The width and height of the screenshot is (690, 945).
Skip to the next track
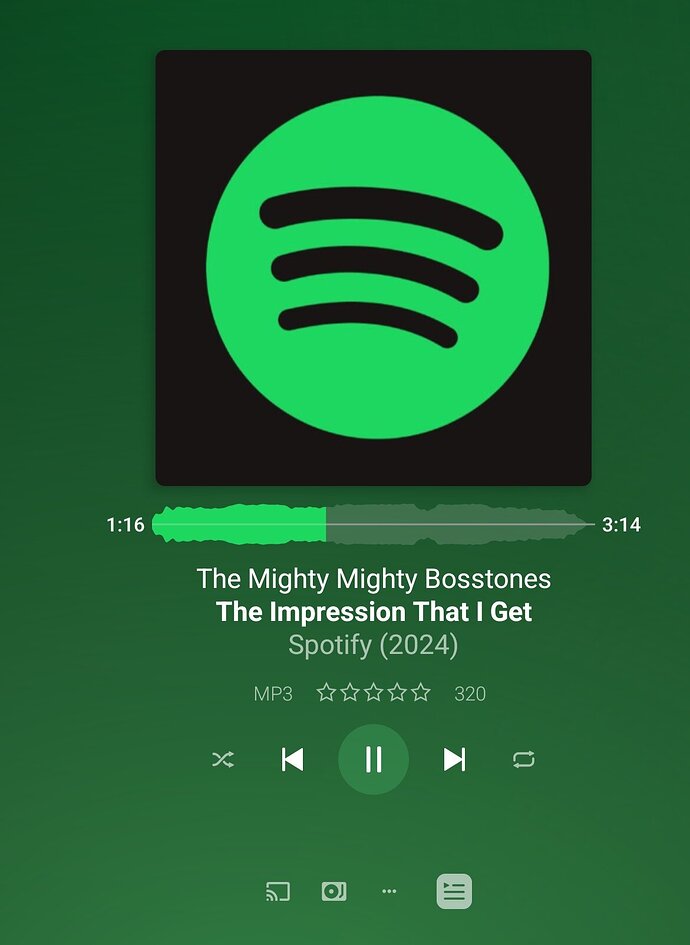[454, 760]
